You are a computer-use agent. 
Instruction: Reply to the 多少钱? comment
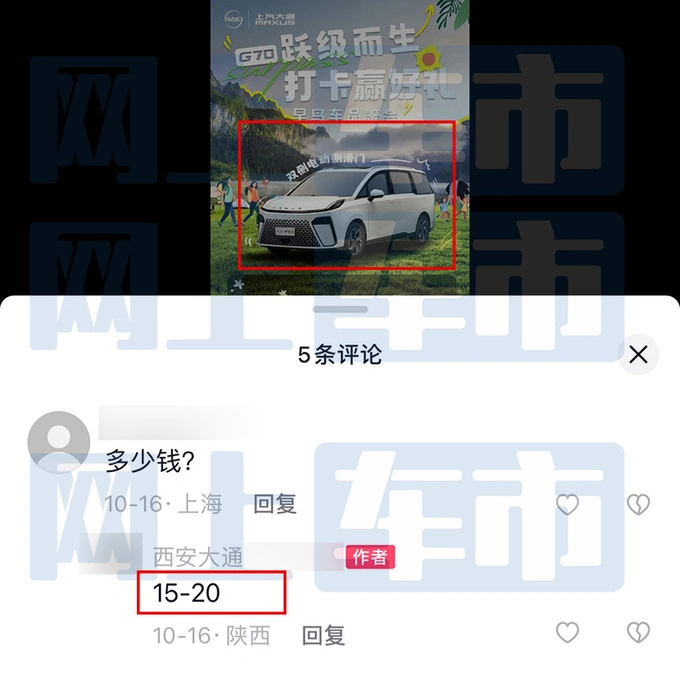274,504
